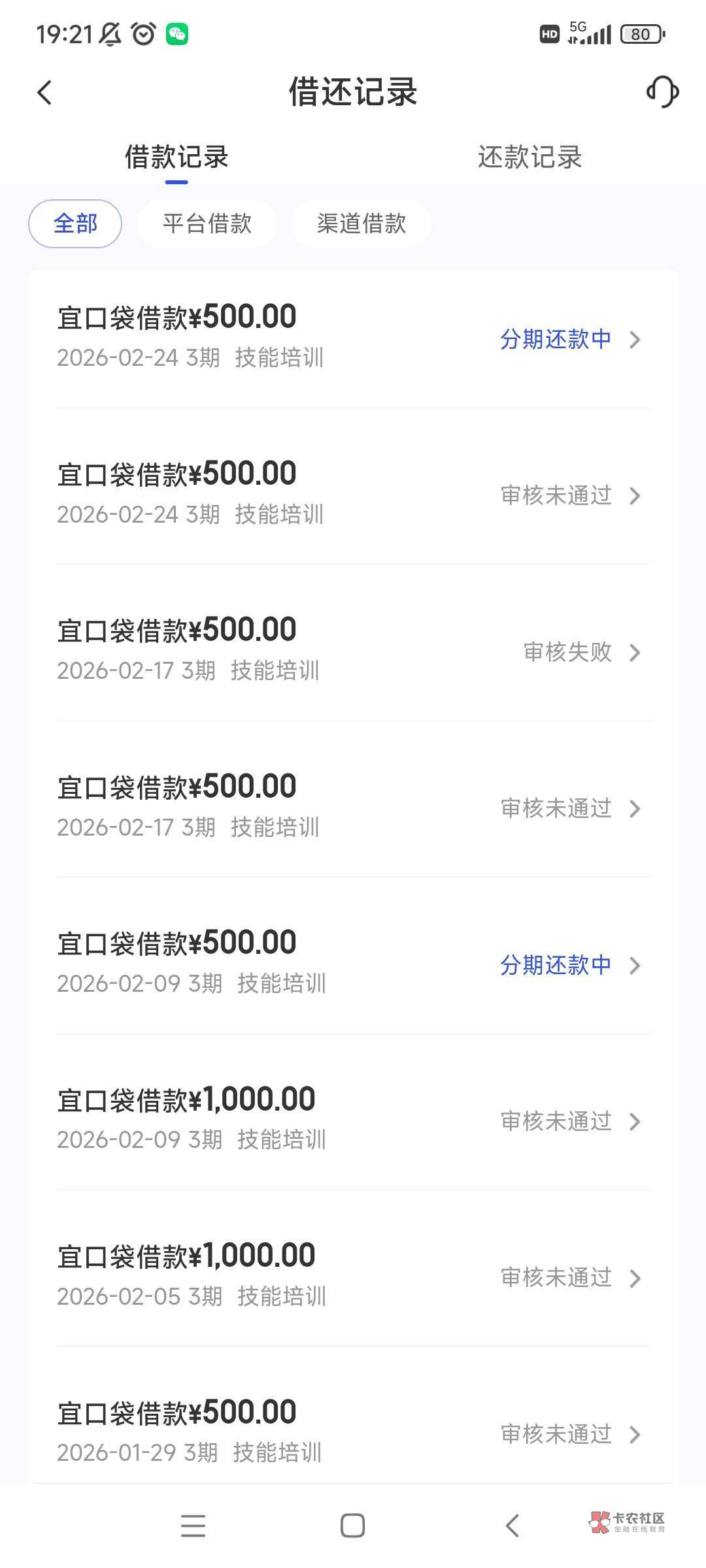The width and height of the screenshot is (706, 1568).
Task: Filter by 渠道借款
Action: point(361,223)
